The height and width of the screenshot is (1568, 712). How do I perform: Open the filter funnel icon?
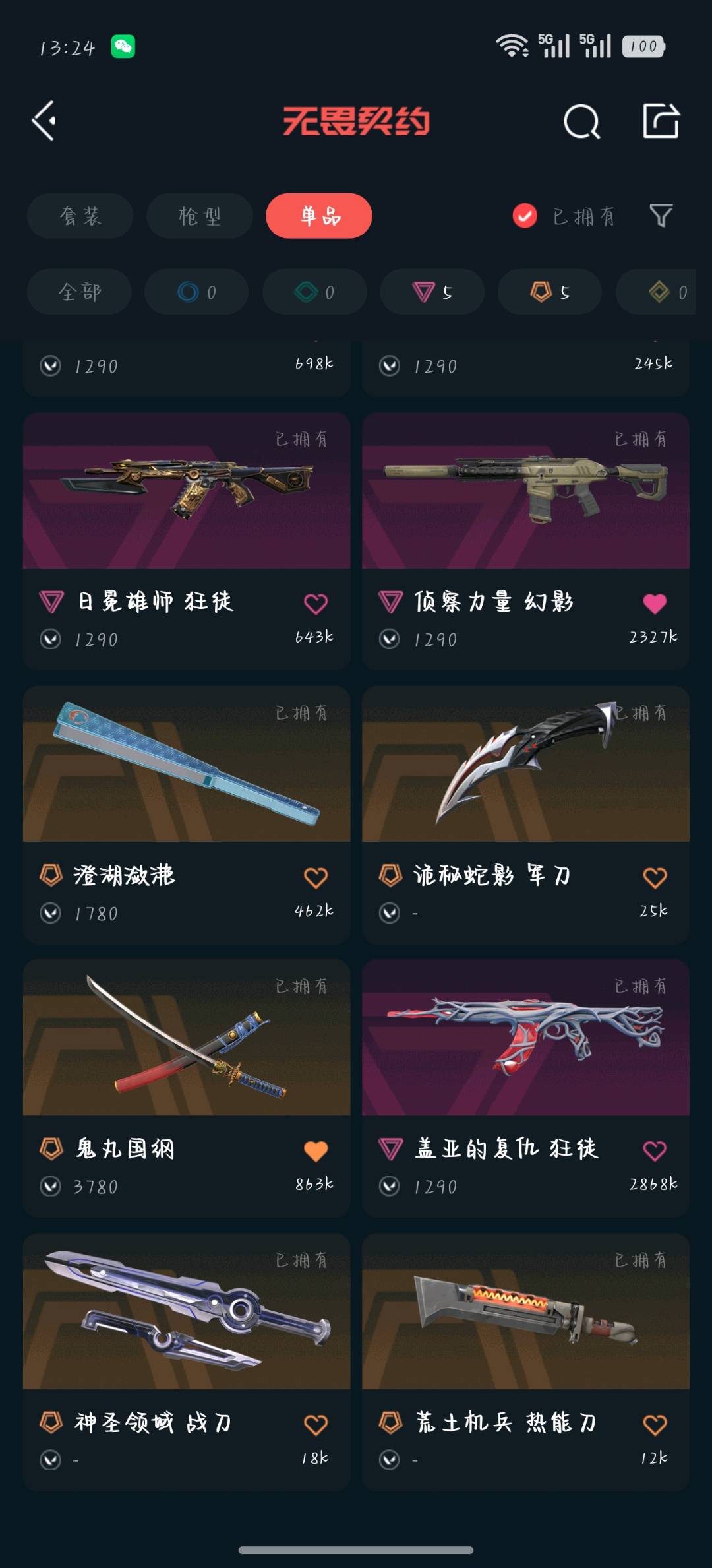pos(661,215)
